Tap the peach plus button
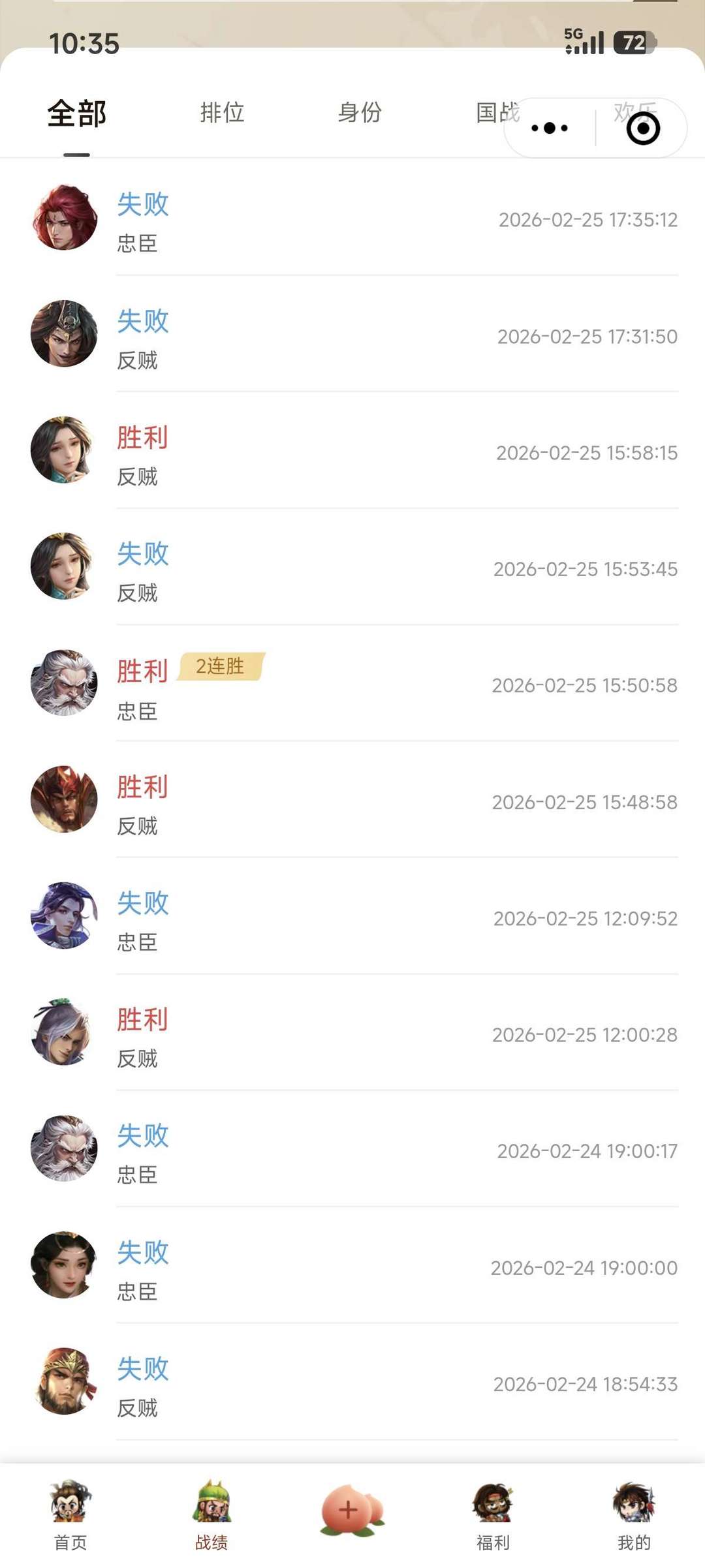The height and width of the screenshot is (1568, 705). [351, 1509]
